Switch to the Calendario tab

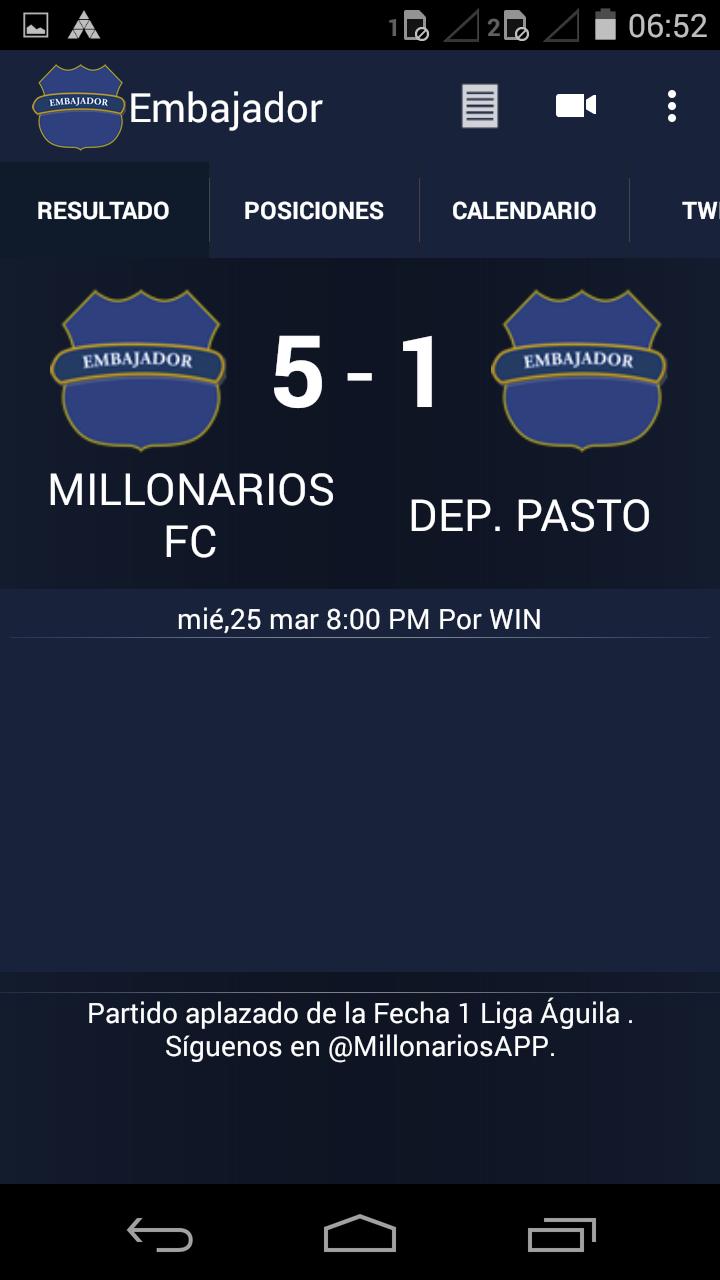click(x=524, y=211)
